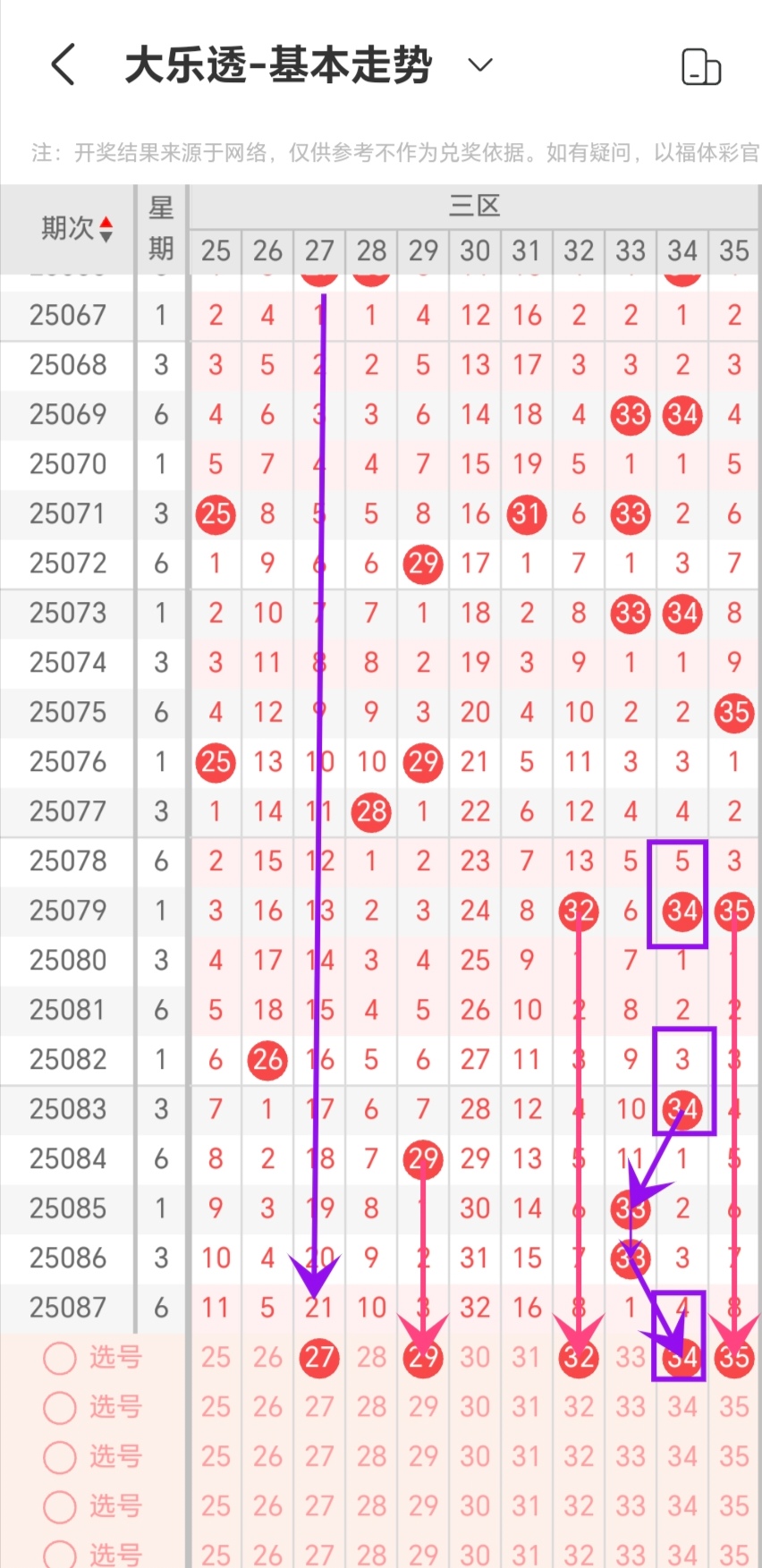
Task: Deselect the red highlighted 27 in the picks row
Action: pyautogui.click(x=319, y=1357)
